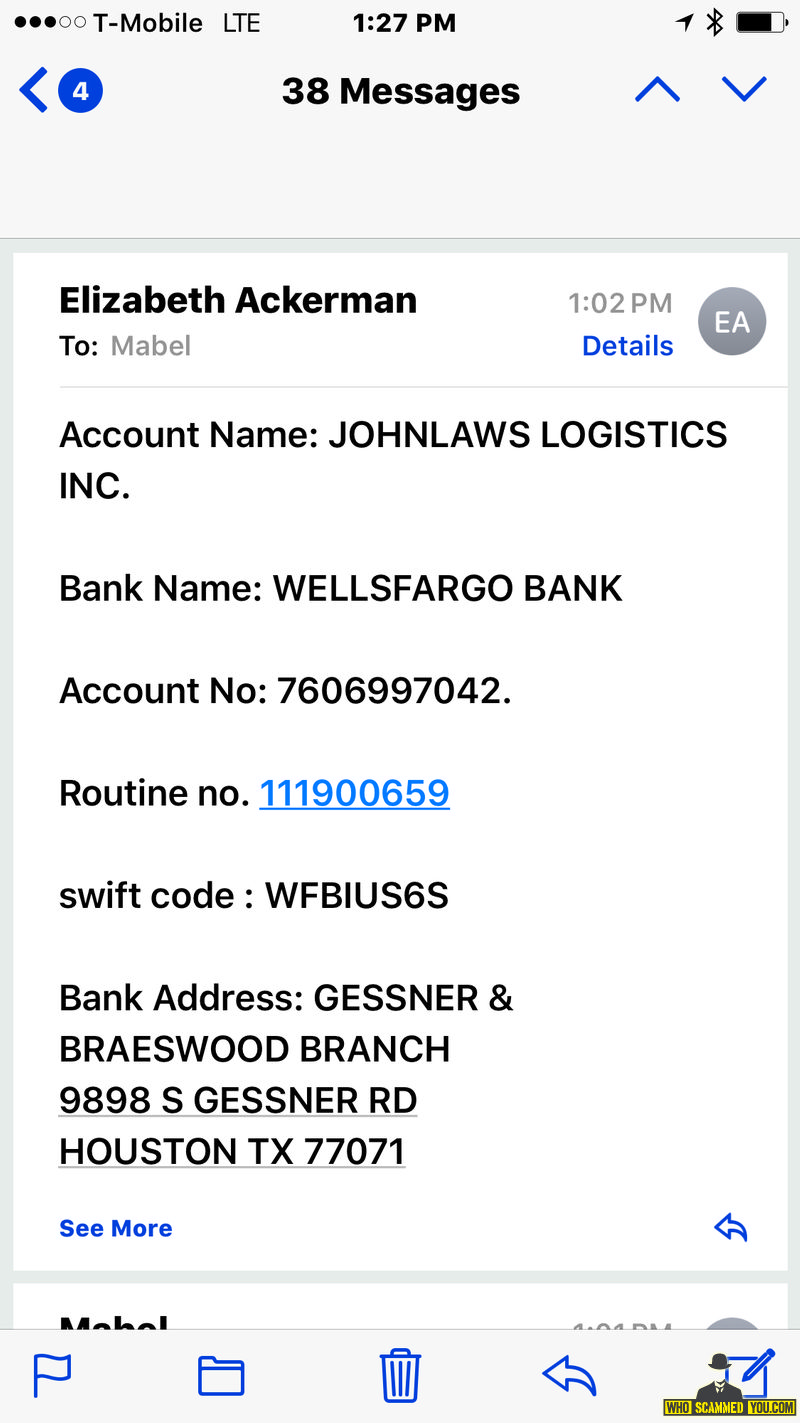Image resolution: width=800 pixels, height=1423 pixels.
Task: Jump to the next message with down arrow
Action: (744, 89)
